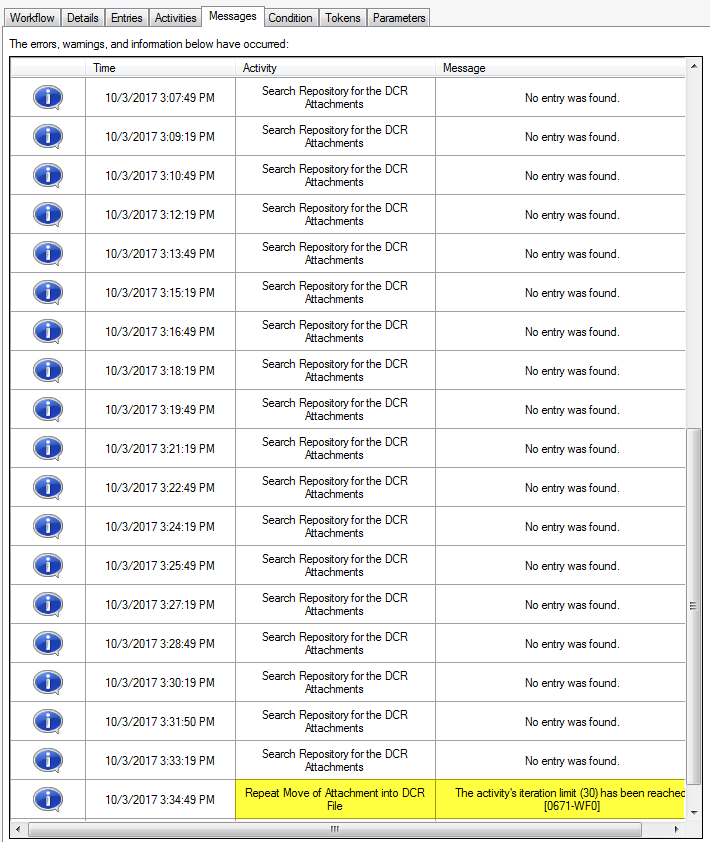Switch to the Workflow tab
Image resolution: width=710 pixels, height=842 pixels.
32,18
